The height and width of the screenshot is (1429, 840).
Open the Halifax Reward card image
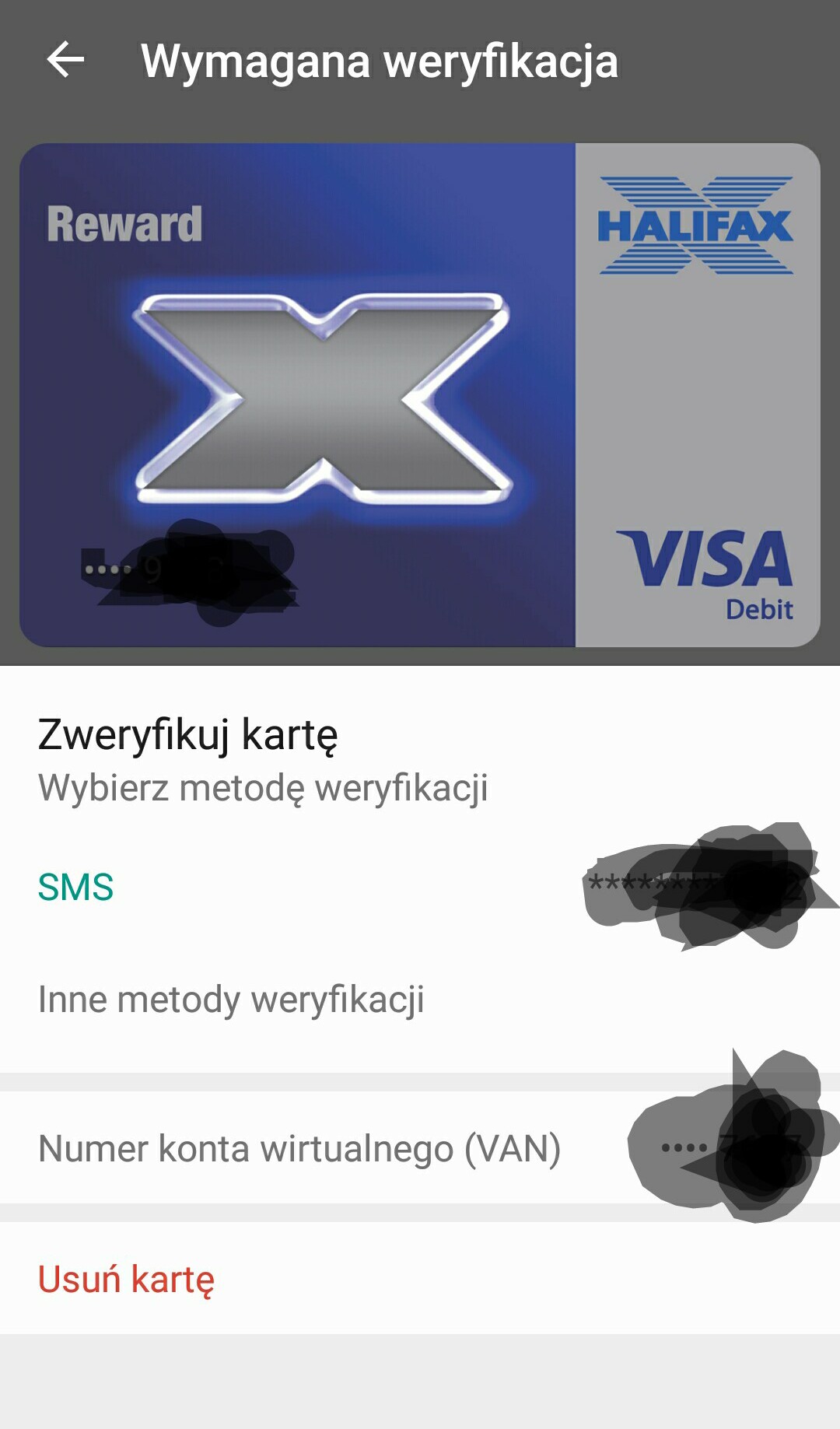(x=420, y=394)
